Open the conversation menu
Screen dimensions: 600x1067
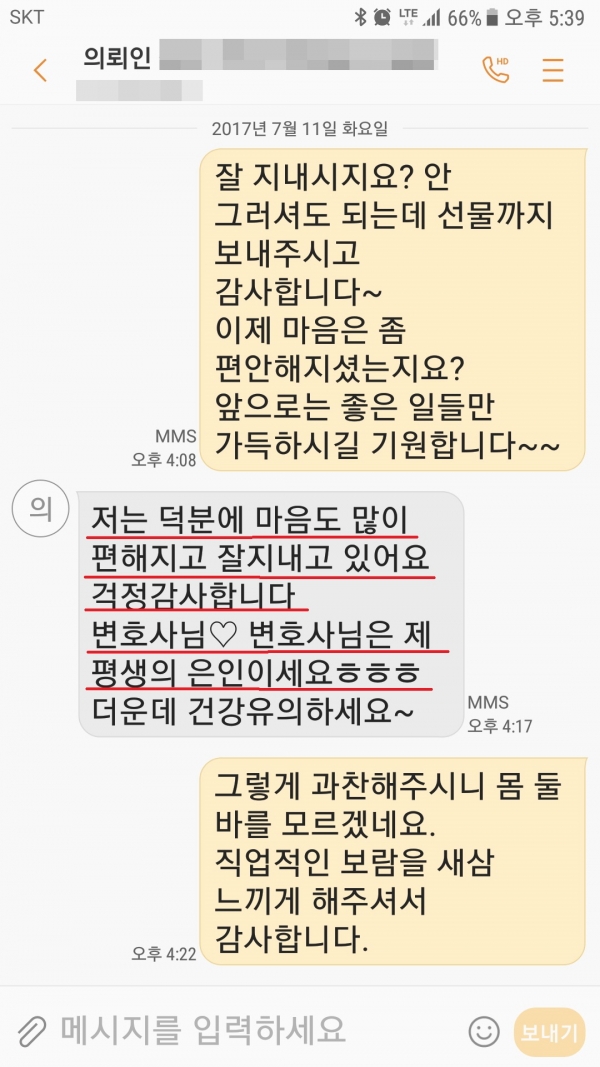click(553, 70)
